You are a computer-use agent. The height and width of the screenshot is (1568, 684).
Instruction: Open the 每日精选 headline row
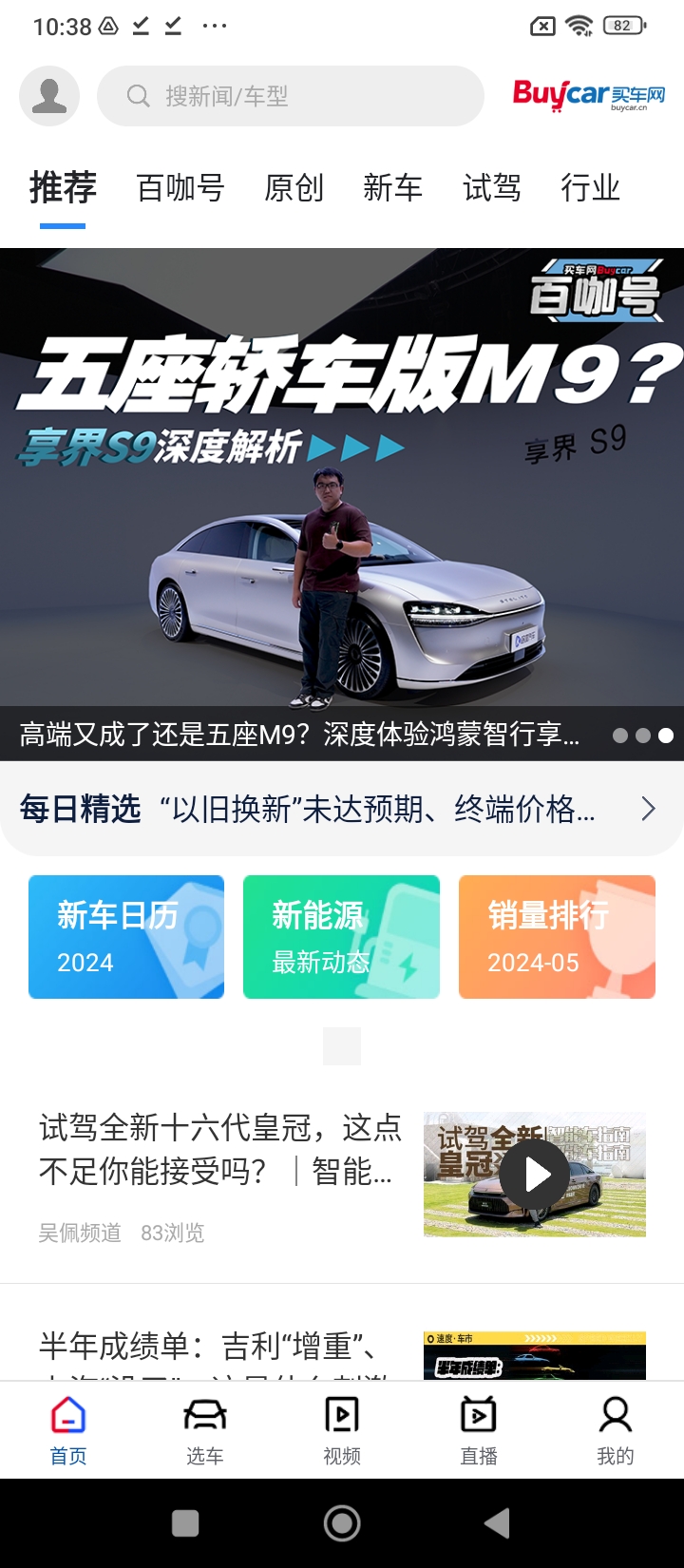pos(342,810)
